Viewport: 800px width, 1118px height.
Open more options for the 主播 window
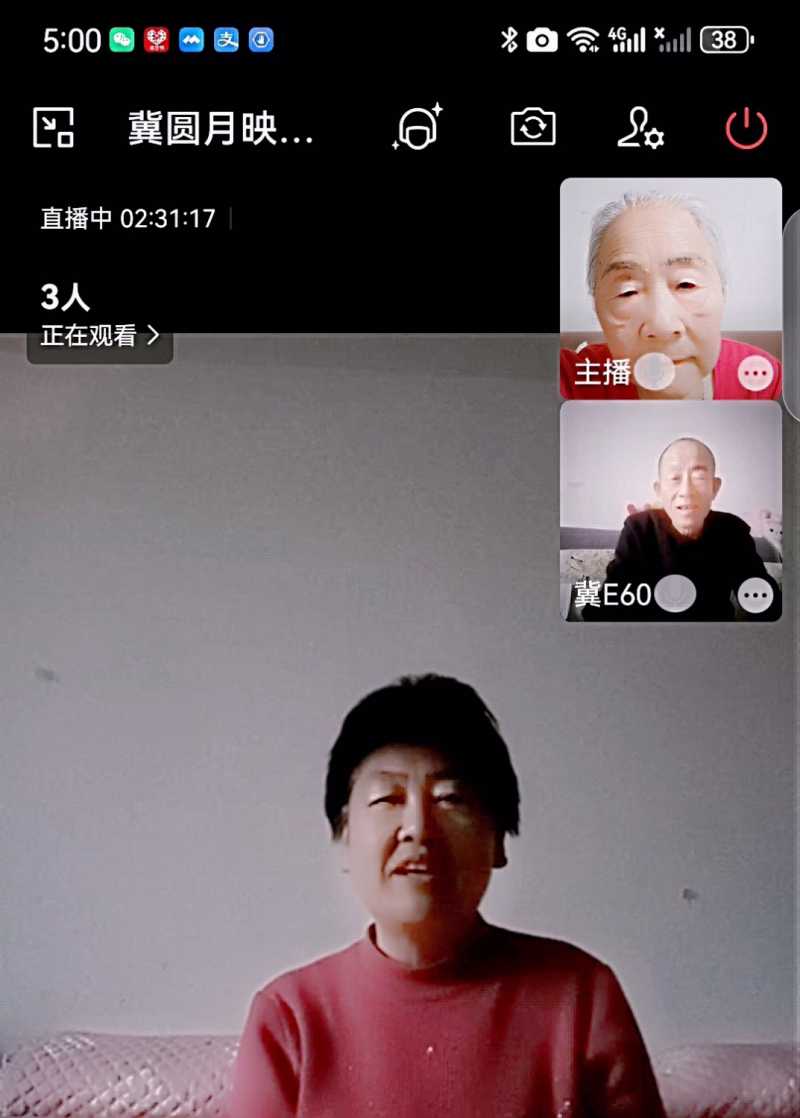click(755, 371)
